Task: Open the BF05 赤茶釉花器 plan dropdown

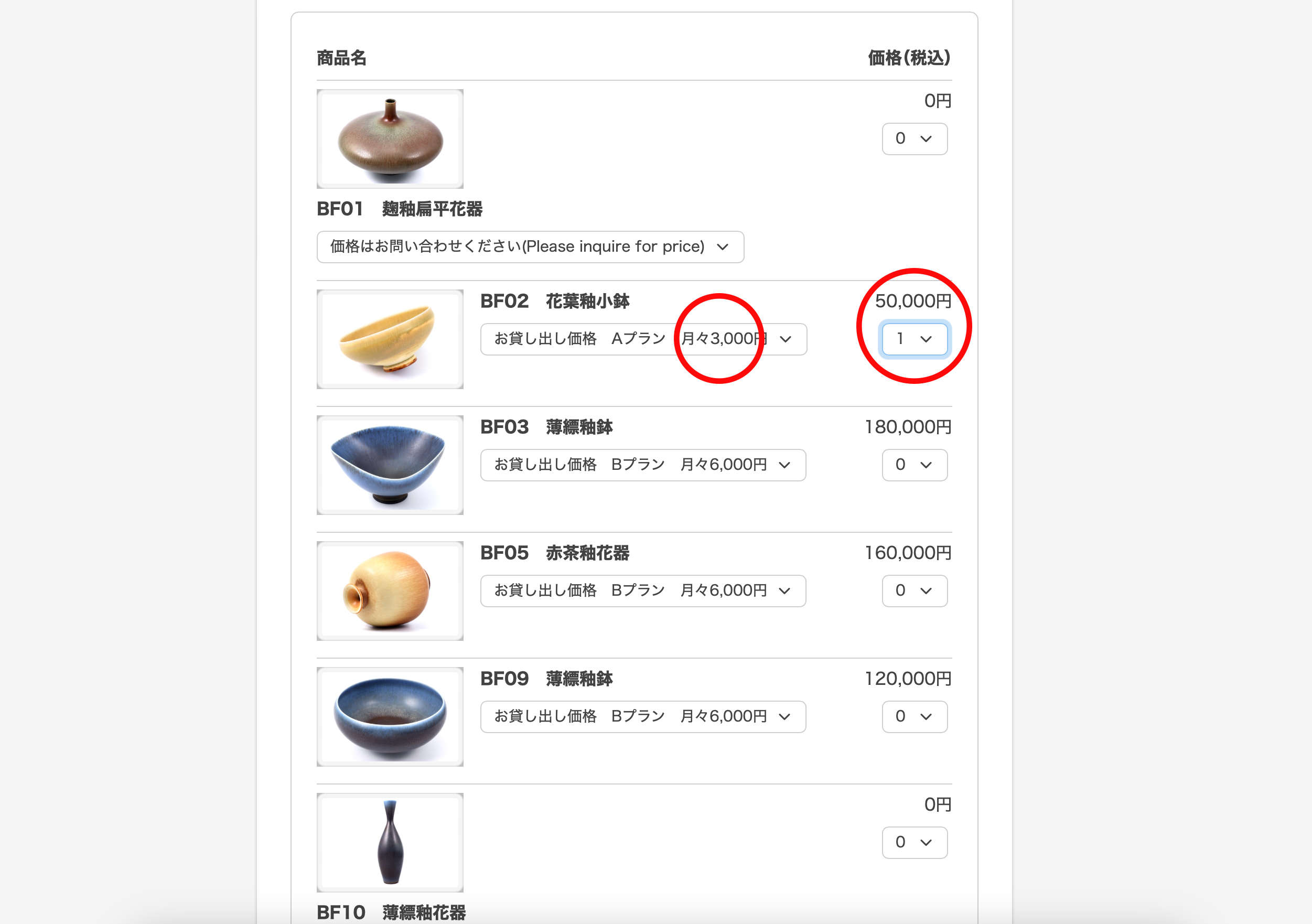Action: coord(642,591)
